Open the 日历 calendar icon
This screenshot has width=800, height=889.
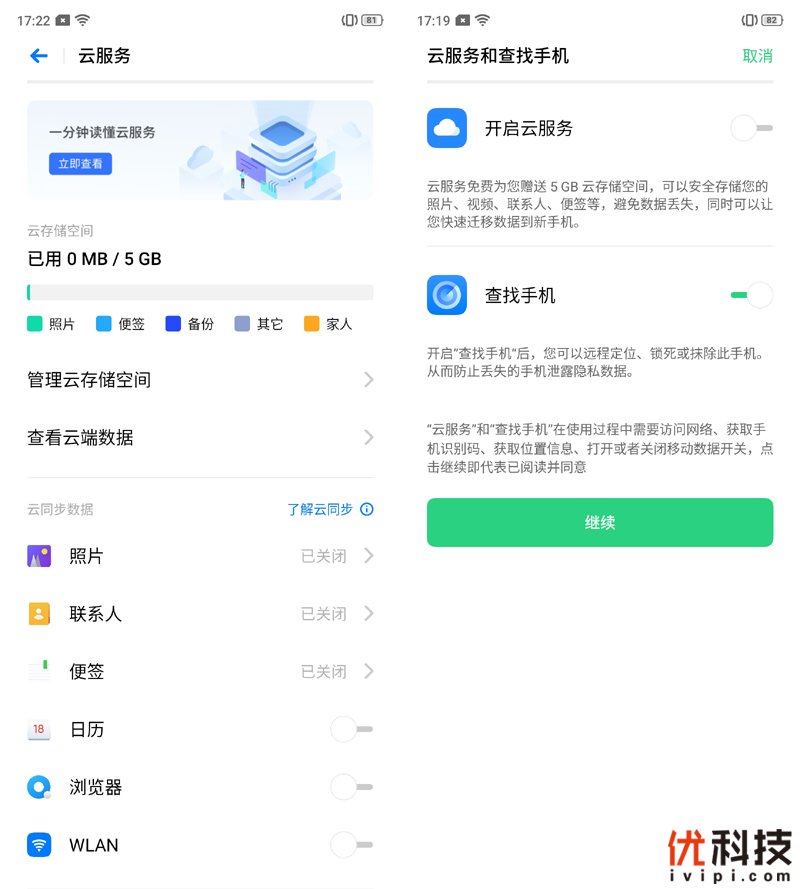point(38,729)
